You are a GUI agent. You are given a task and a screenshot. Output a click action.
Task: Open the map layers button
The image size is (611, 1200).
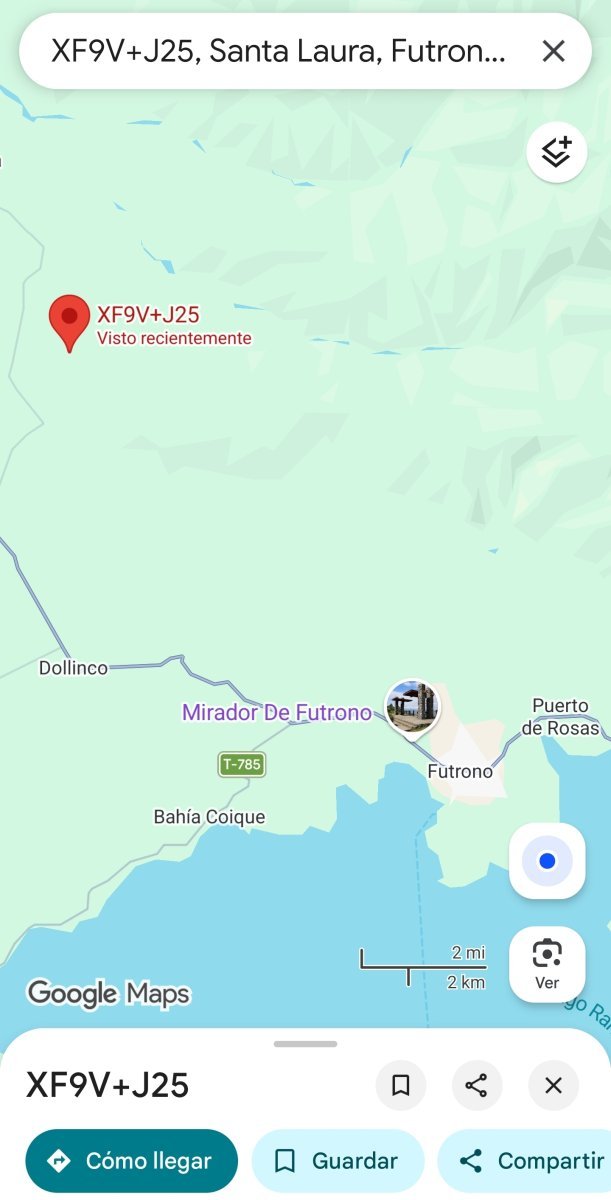coord(556,153)
